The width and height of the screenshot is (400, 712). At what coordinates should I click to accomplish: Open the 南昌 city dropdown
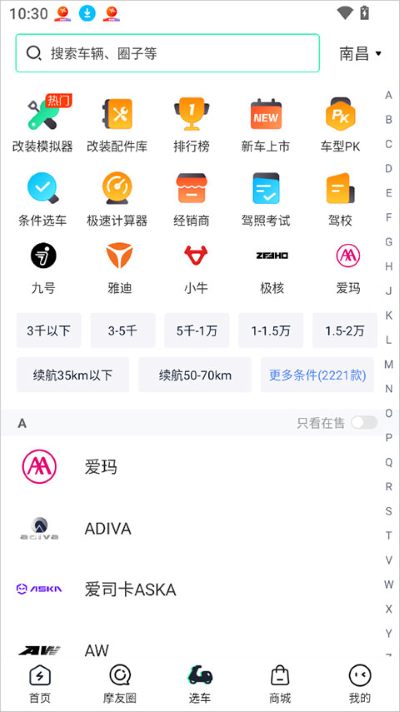coord(360,54)
